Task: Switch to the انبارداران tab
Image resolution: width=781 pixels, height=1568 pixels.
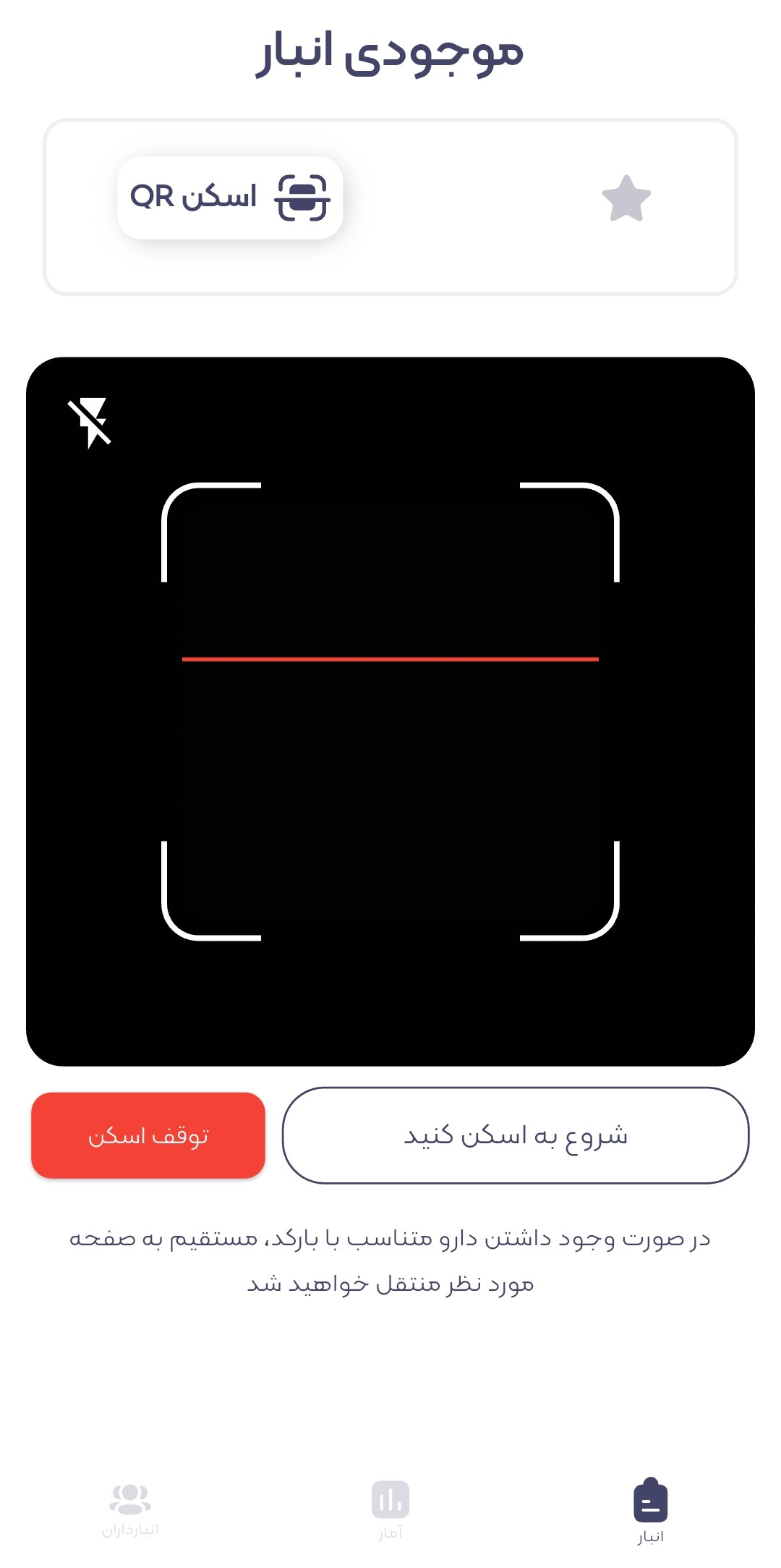Action: (x=130, y=1509)
